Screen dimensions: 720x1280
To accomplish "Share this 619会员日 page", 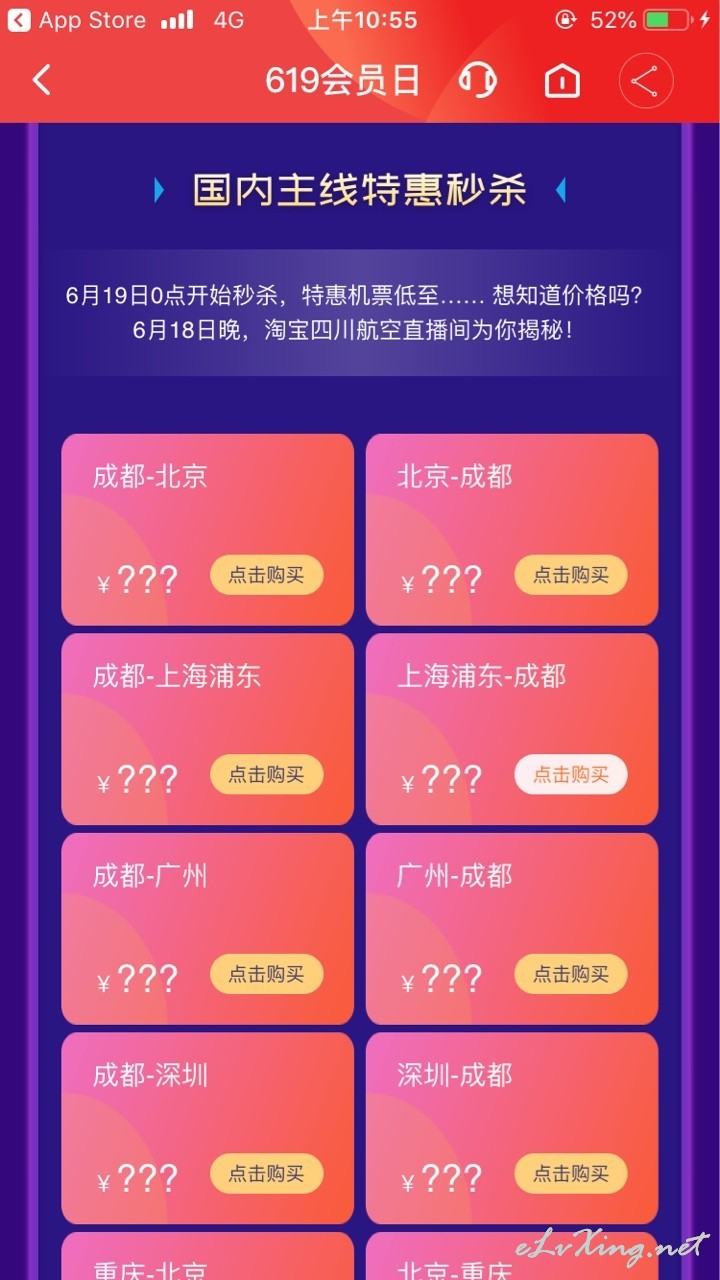I will tap(646, 81).
